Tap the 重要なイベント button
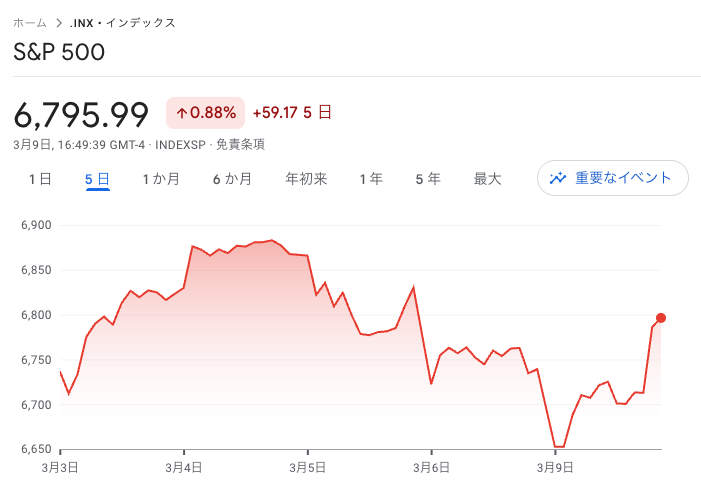Image resolution: width=701 pixels, height=483 pixels. [612, 178]
